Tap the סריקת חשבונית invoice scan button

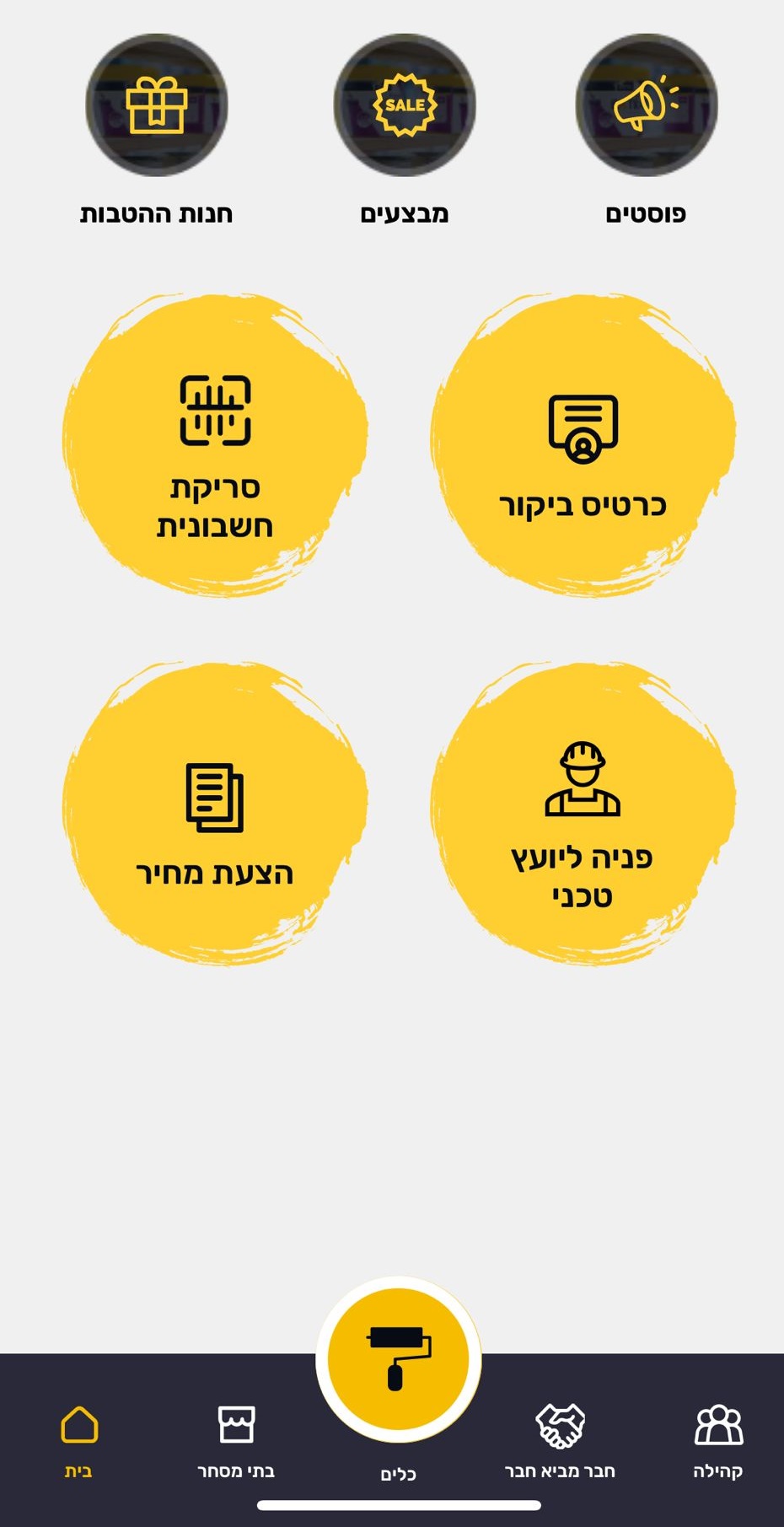215,444
